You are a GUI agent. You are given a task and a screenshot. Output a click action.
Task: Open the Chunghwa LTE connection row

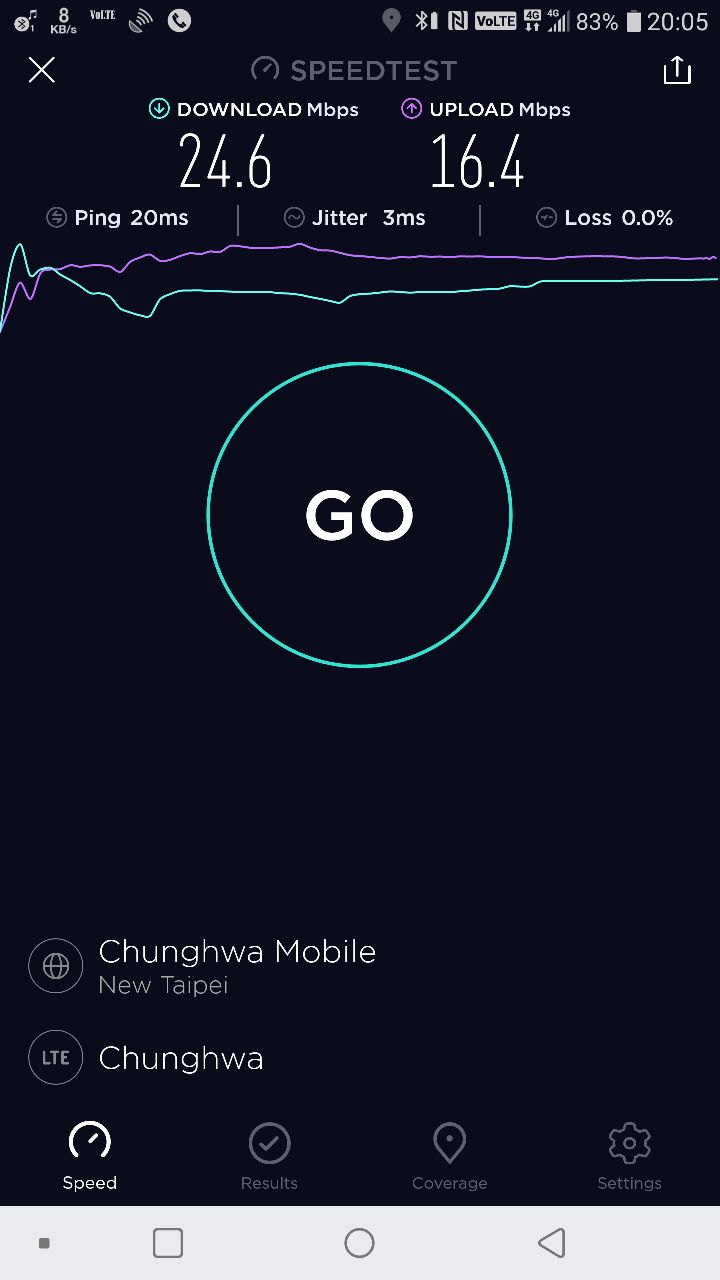pos(180,1058)
